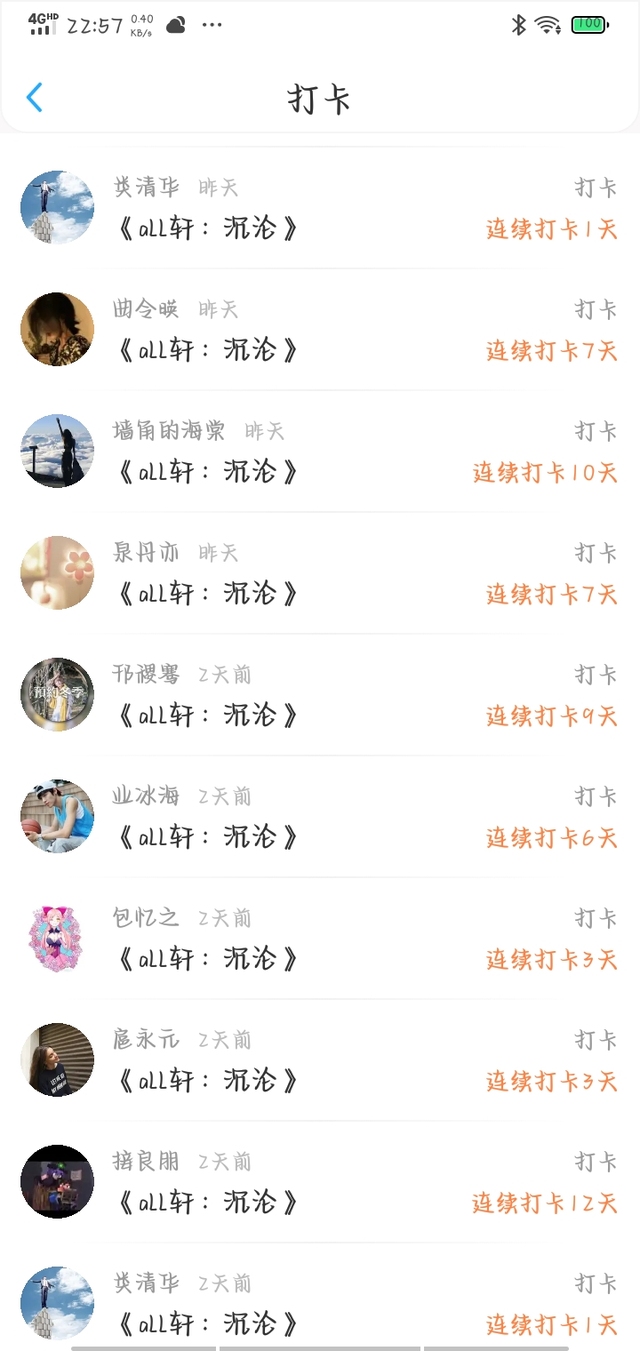Screen dimensions: 640x1351
Task: Open 墙角的海棠's check-in entry
Action: click(320, 452)
